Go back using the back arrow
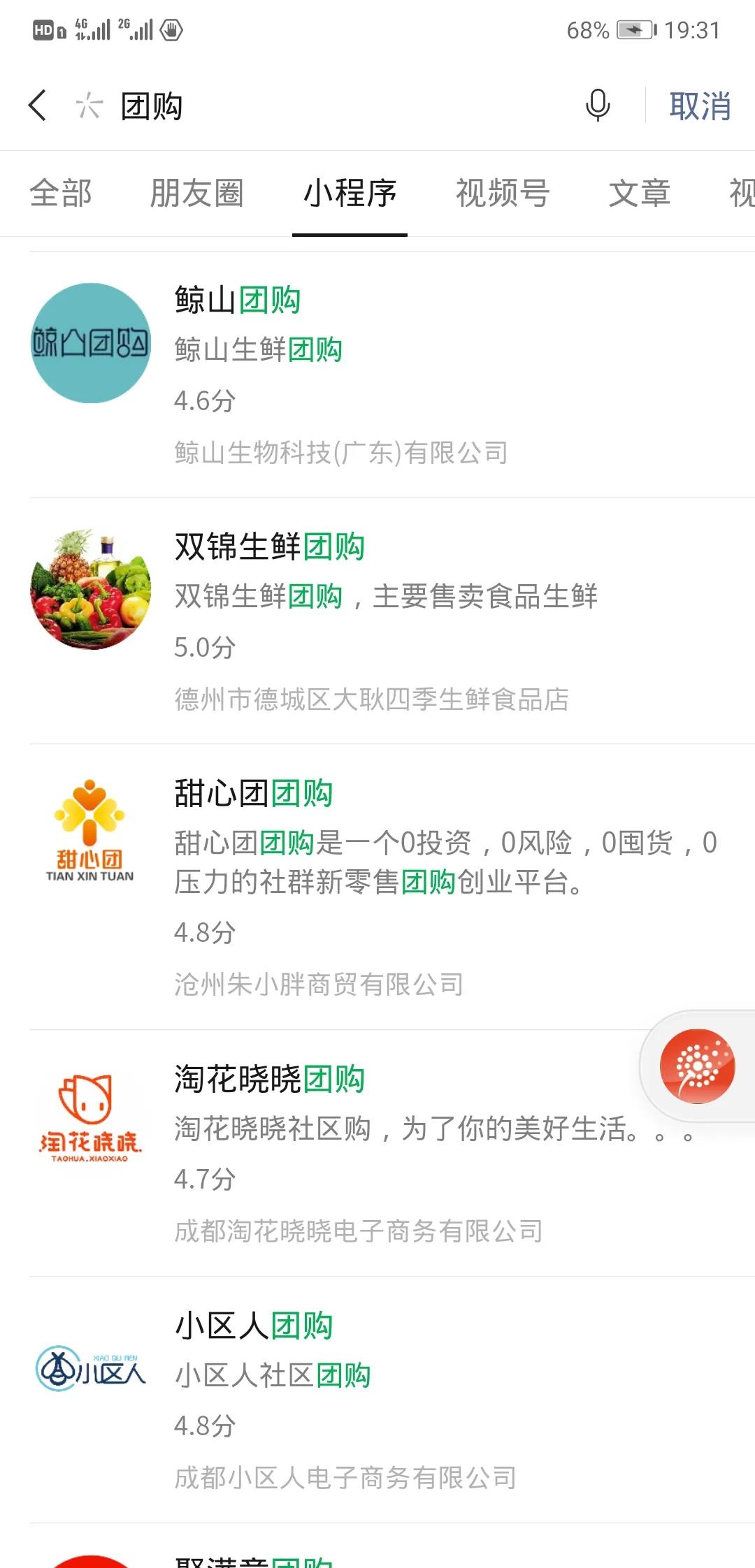 pos(38,106)
